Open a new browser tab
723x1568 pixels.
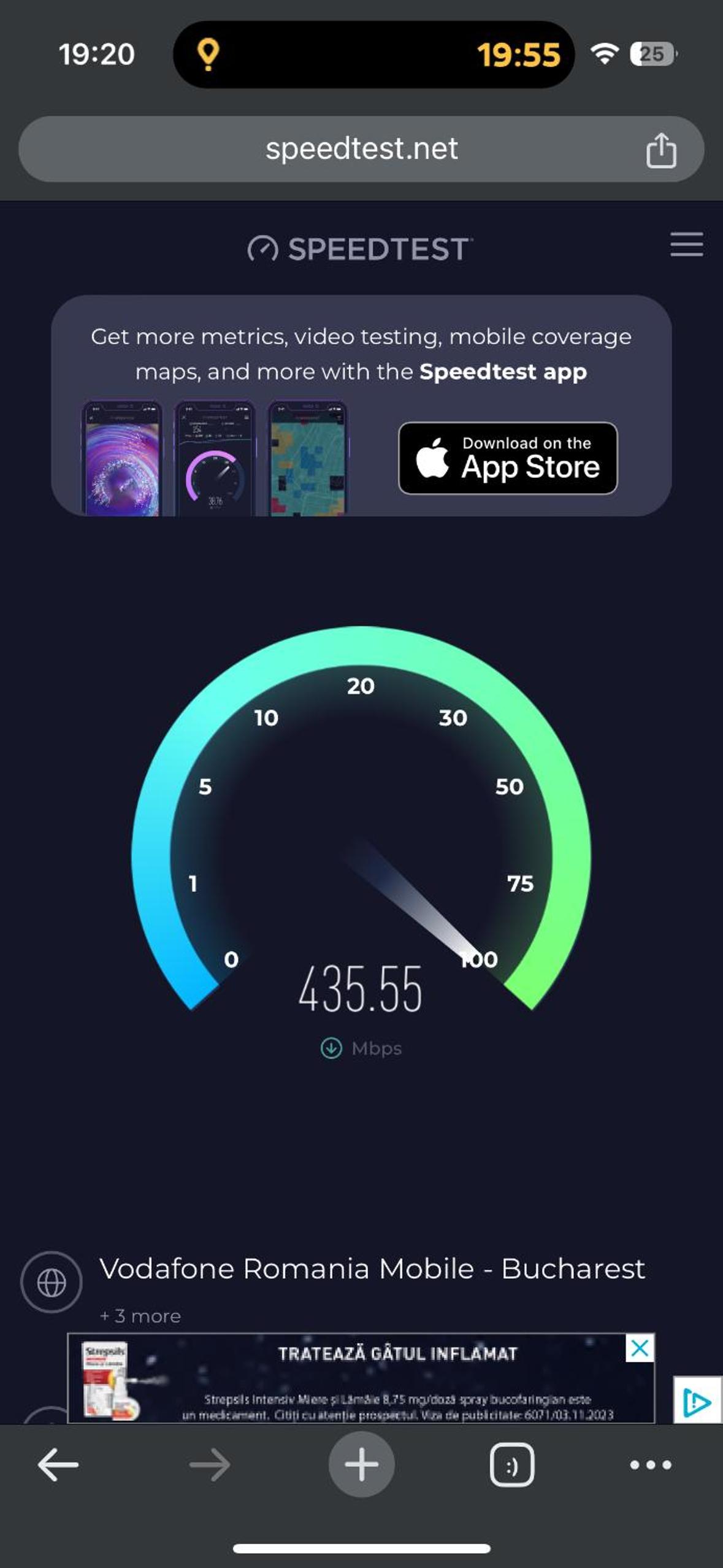pyautogui.click(x=361, y=1465)
